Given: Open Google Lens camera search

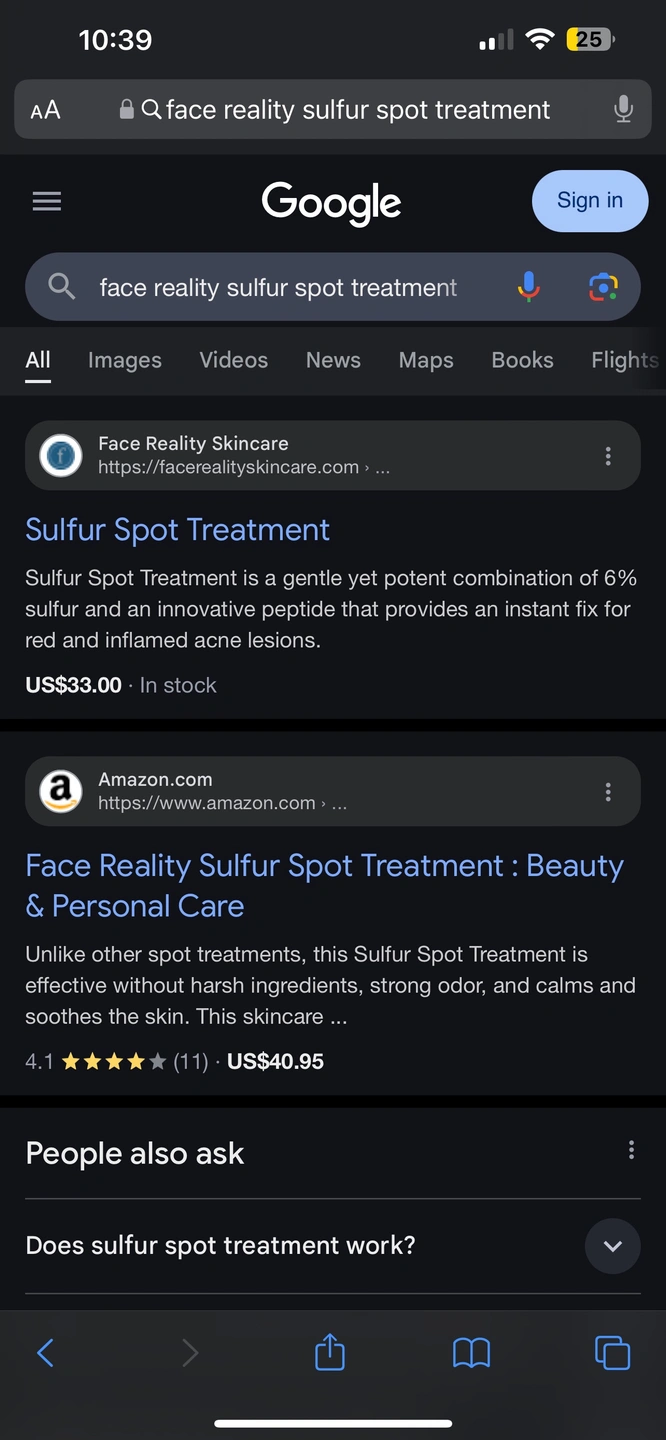Looking at the screenshot, I should [603, 288].
